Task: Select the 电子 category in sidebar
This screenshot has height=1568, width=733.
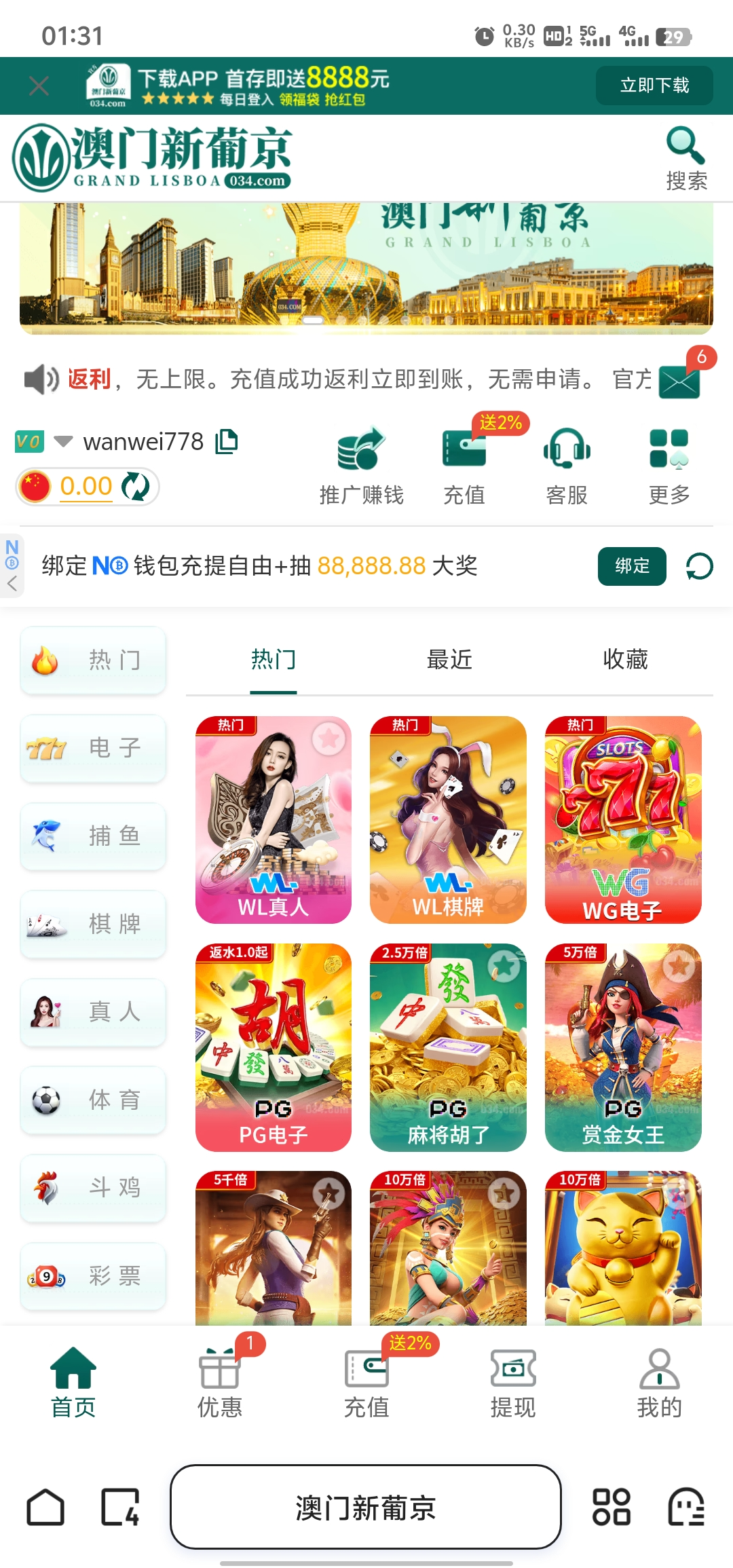Action: (93, 748)
